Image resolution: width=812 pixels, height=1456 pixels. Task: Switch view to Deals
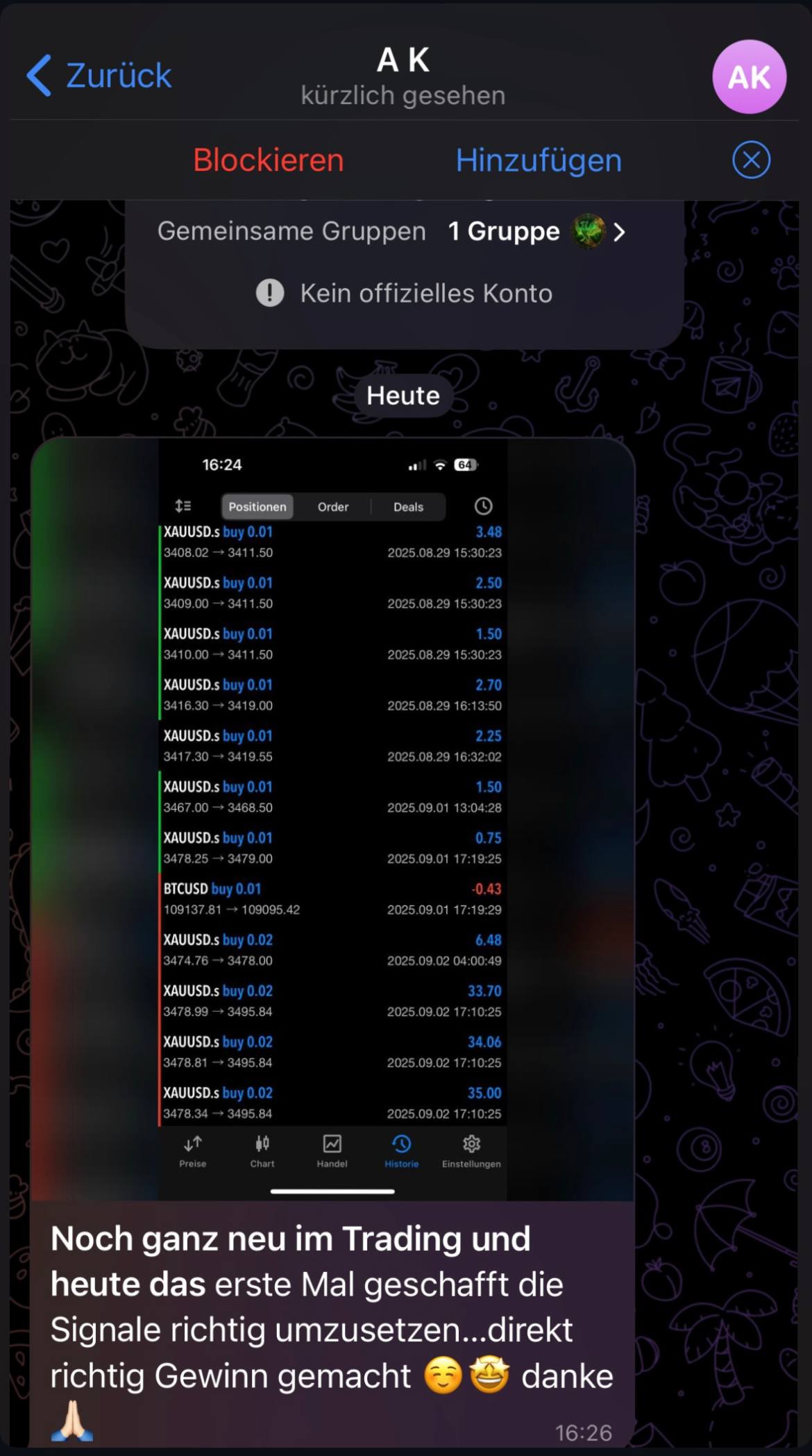click(x=408, y=507)
